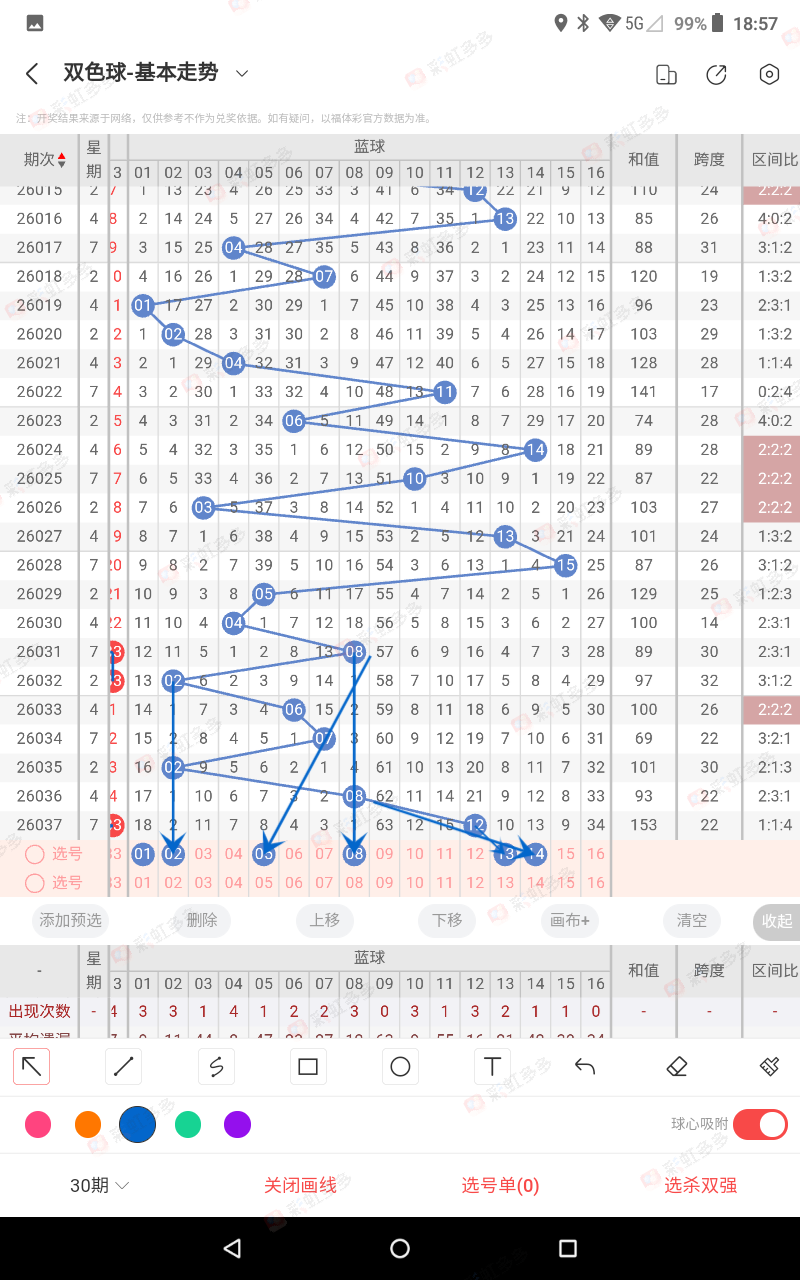This screenshot has width=800, height=1280.
Task: Choose the rectangle shape tool
Action: tap(308, 1067)
